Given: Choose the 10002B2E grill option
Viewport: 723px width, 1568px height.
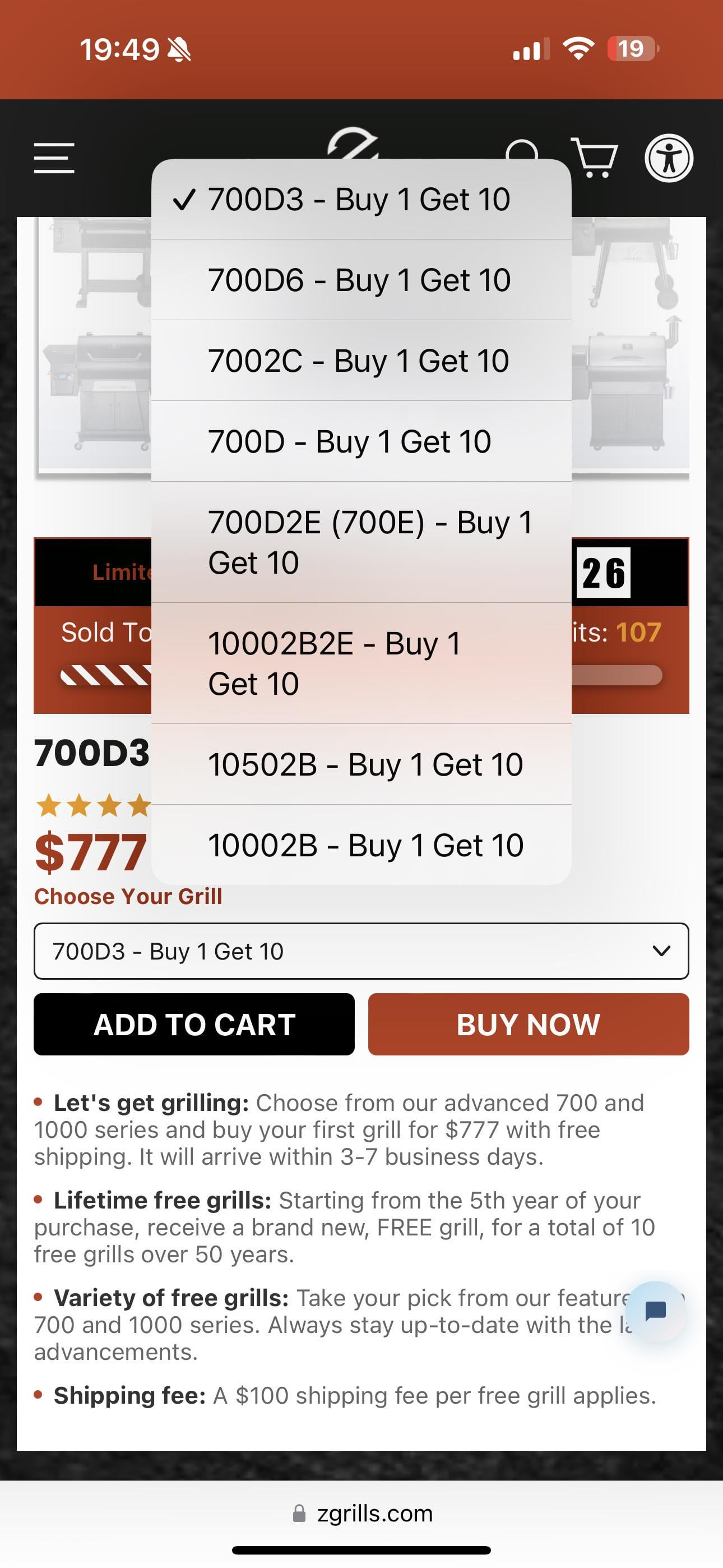Looking at the screenshot, I should coord(361,663).
